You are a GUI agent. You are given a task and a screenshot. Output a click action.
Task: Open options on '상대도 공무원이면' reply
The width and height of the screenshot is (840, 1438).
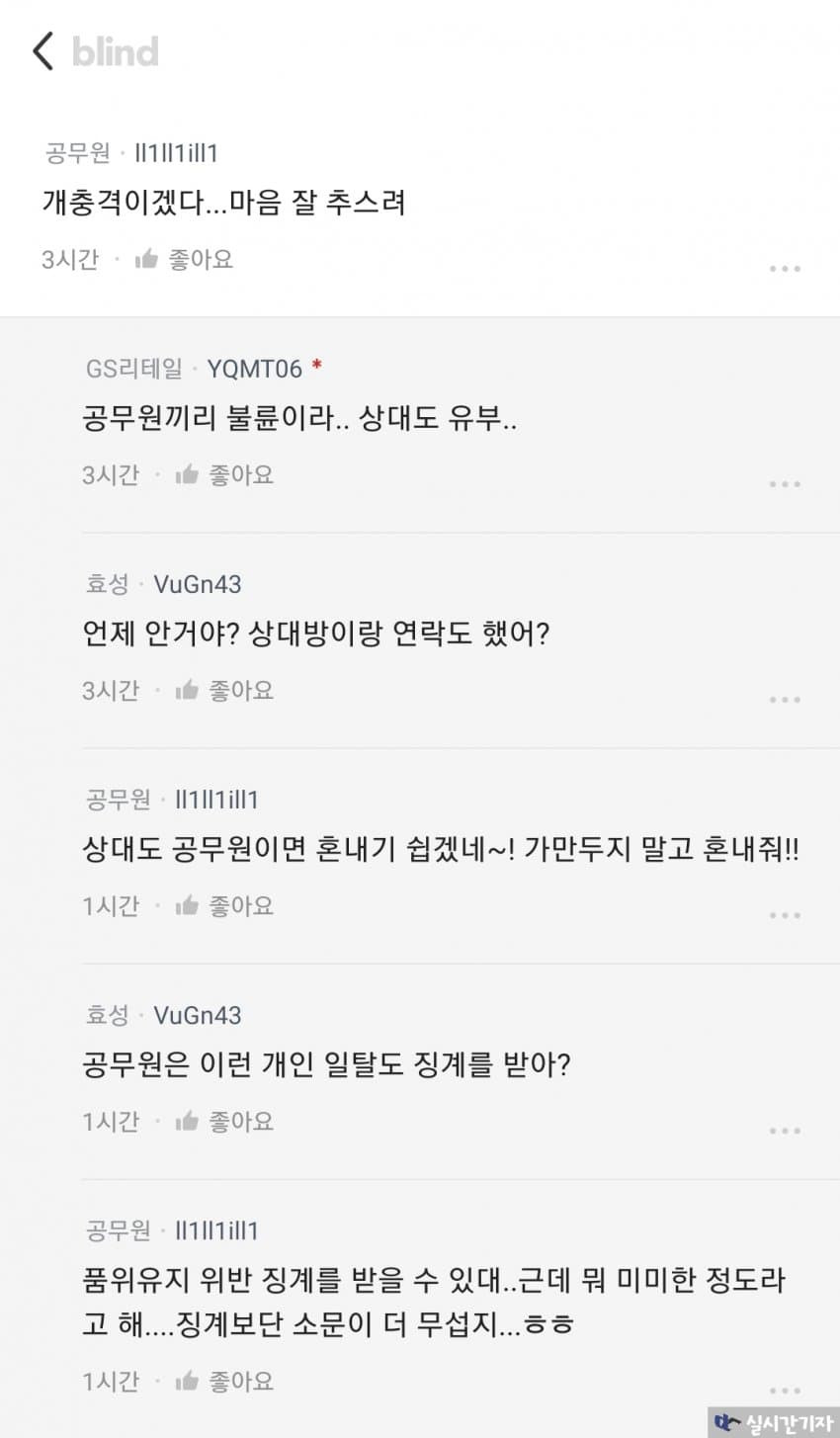pos(785,915)
